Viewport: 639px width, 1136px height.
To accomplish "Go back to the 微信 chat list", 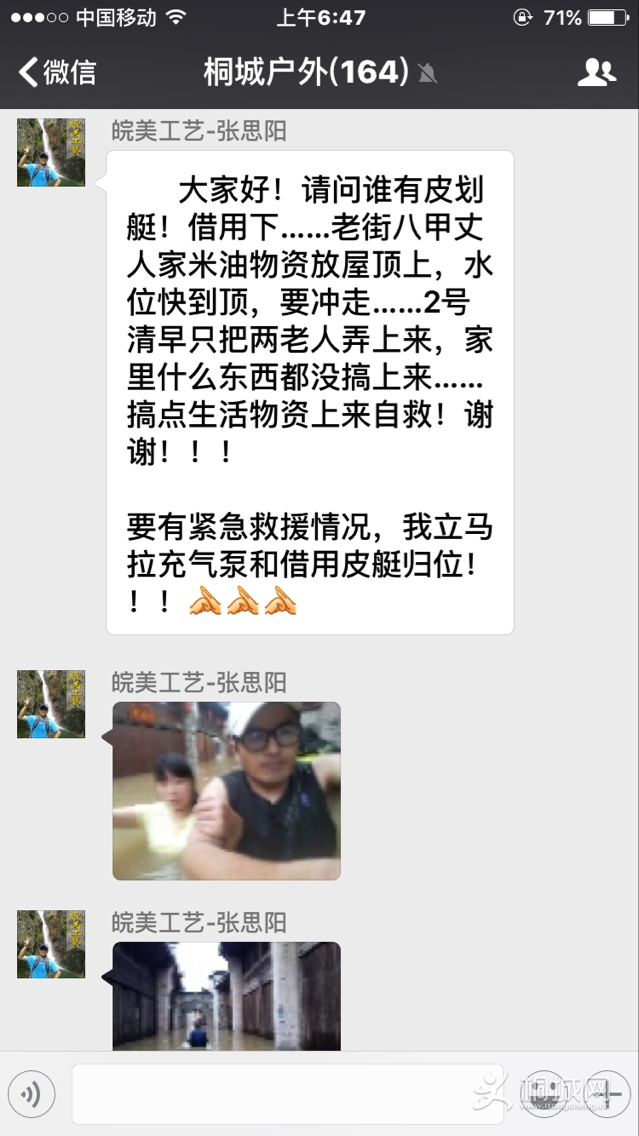I will [58, 72].
